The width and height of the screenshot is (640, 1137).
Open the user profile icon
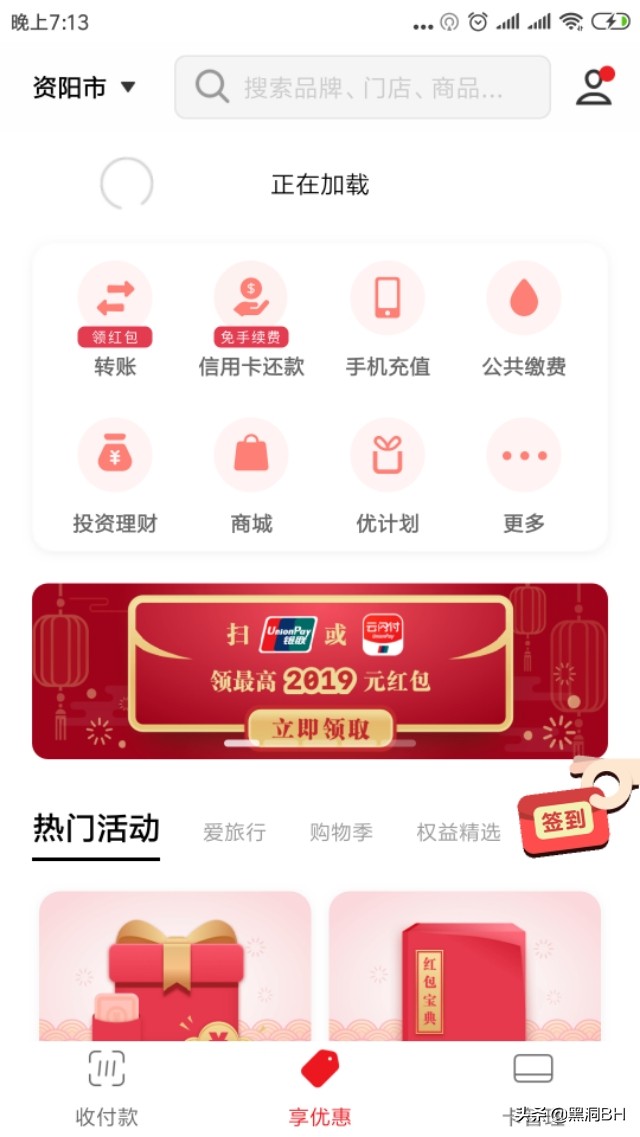click(x=594, y=87)
